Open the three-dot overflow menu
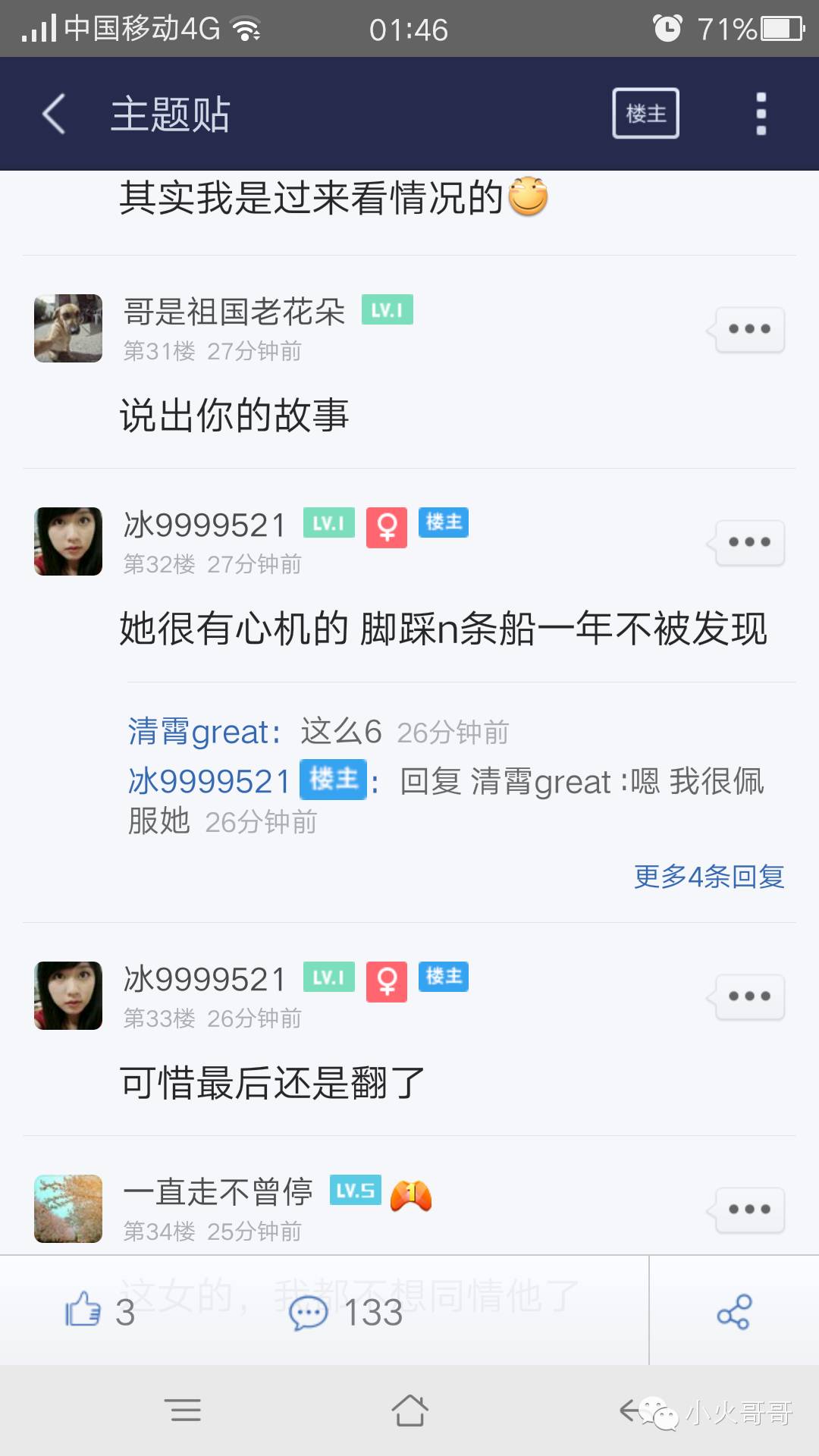The width and height of the screenshot is (819, 1456). (761, 115)
